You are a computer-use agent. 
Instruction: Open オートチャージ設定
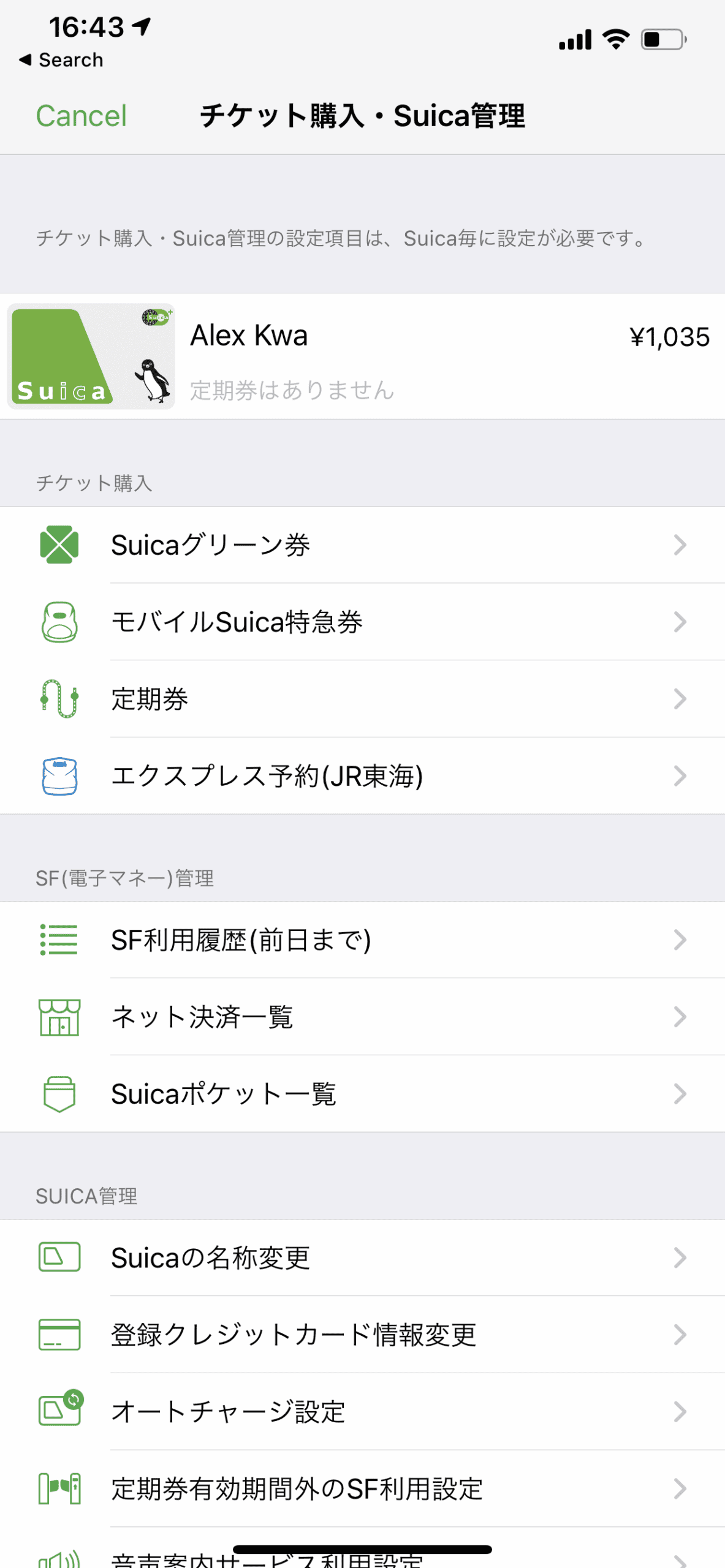pyautogui.click(x=362, y=1412)
